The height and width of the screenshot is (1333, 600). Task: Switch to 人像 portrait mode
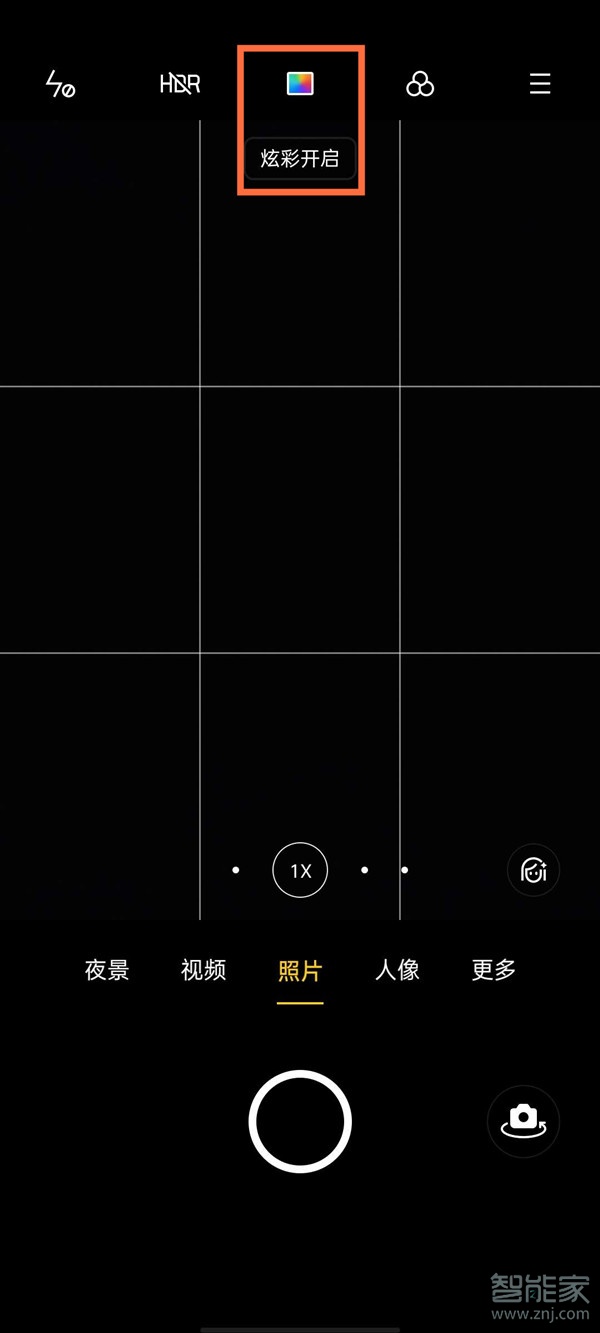click(x=397, y=970)
